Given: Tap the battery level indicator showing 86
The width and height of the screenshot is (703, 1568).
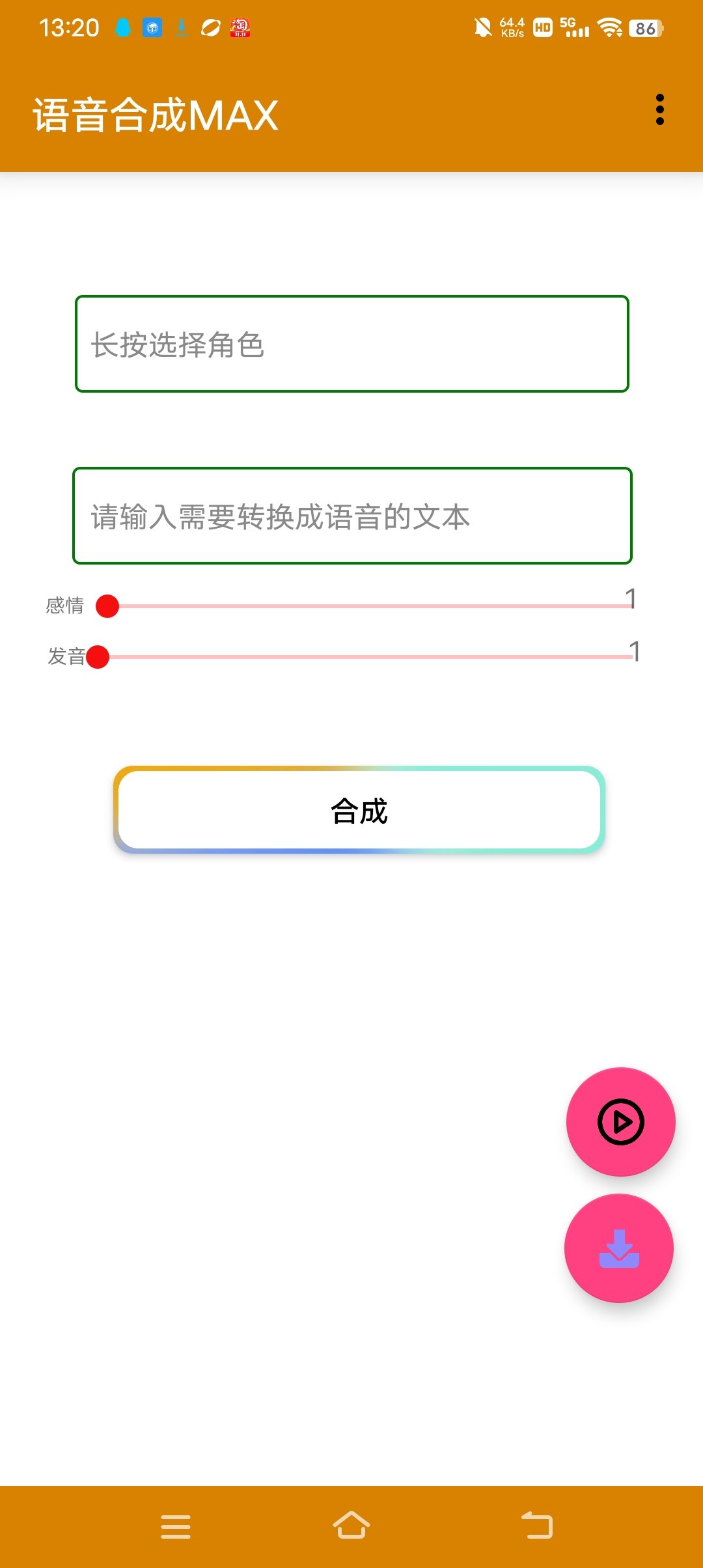Looking at the screenshot, I should [646, 27].
